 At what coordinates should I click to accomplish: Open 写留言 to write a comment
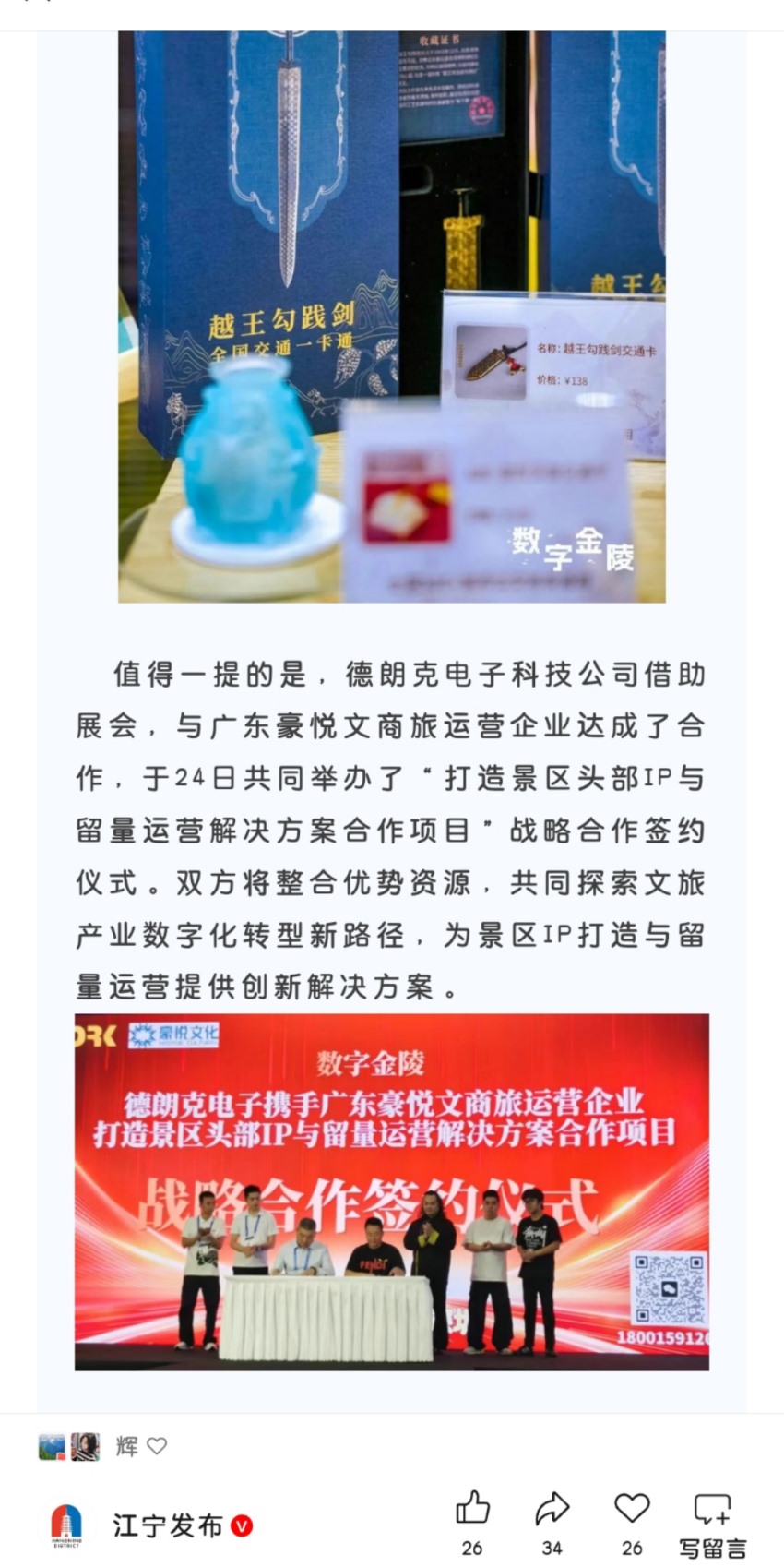click(712, 1521)
